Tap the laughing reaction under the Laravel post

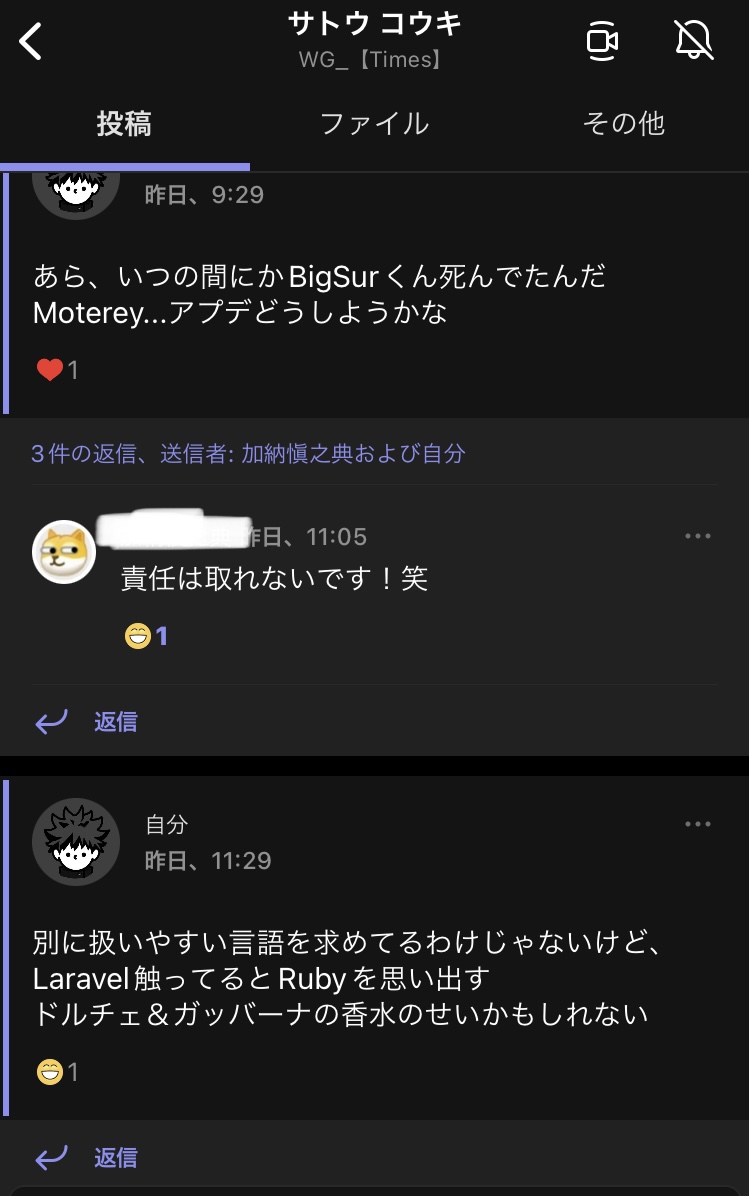(x=57, y=1072)
